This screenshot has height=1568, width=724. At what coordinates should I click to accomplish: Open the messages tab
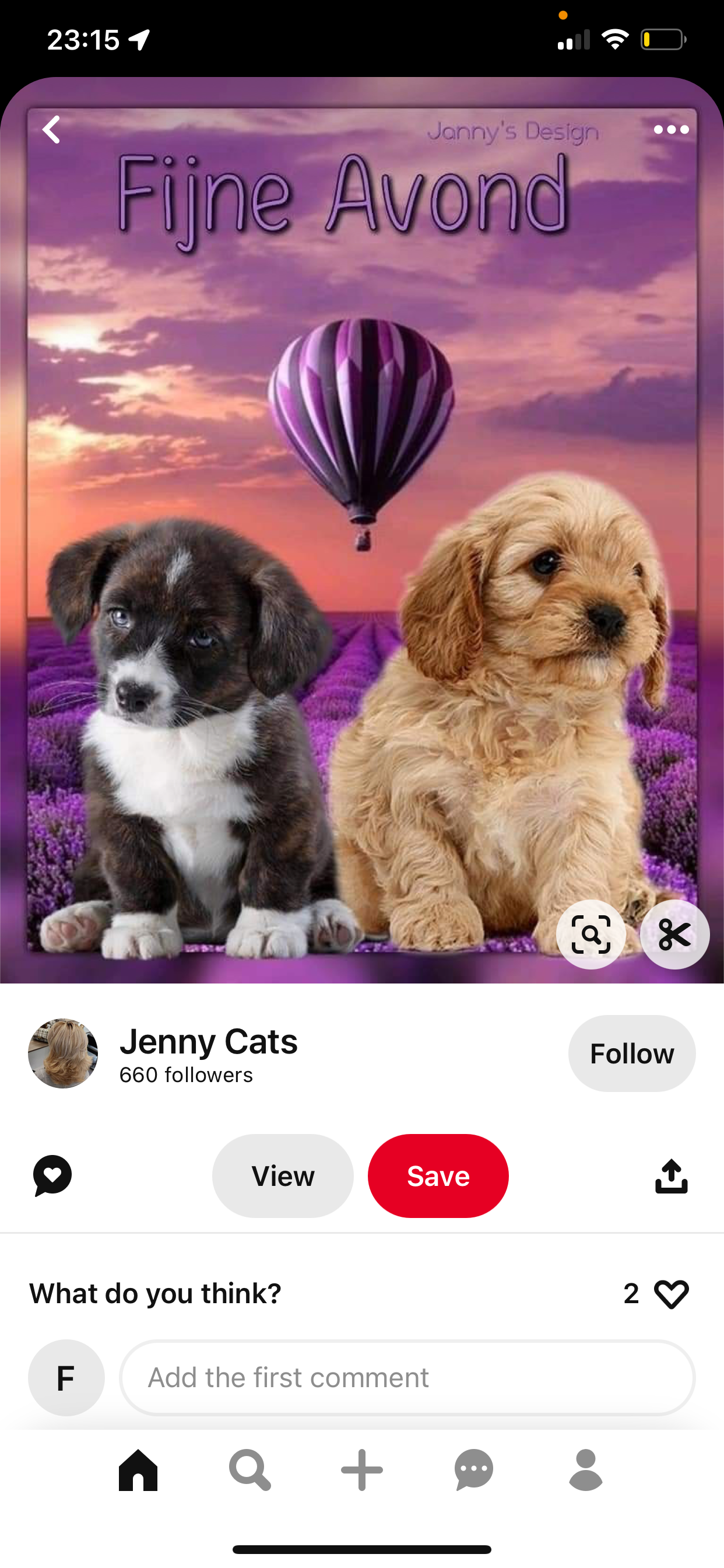pyautogui.click(x=473, y=1470)
